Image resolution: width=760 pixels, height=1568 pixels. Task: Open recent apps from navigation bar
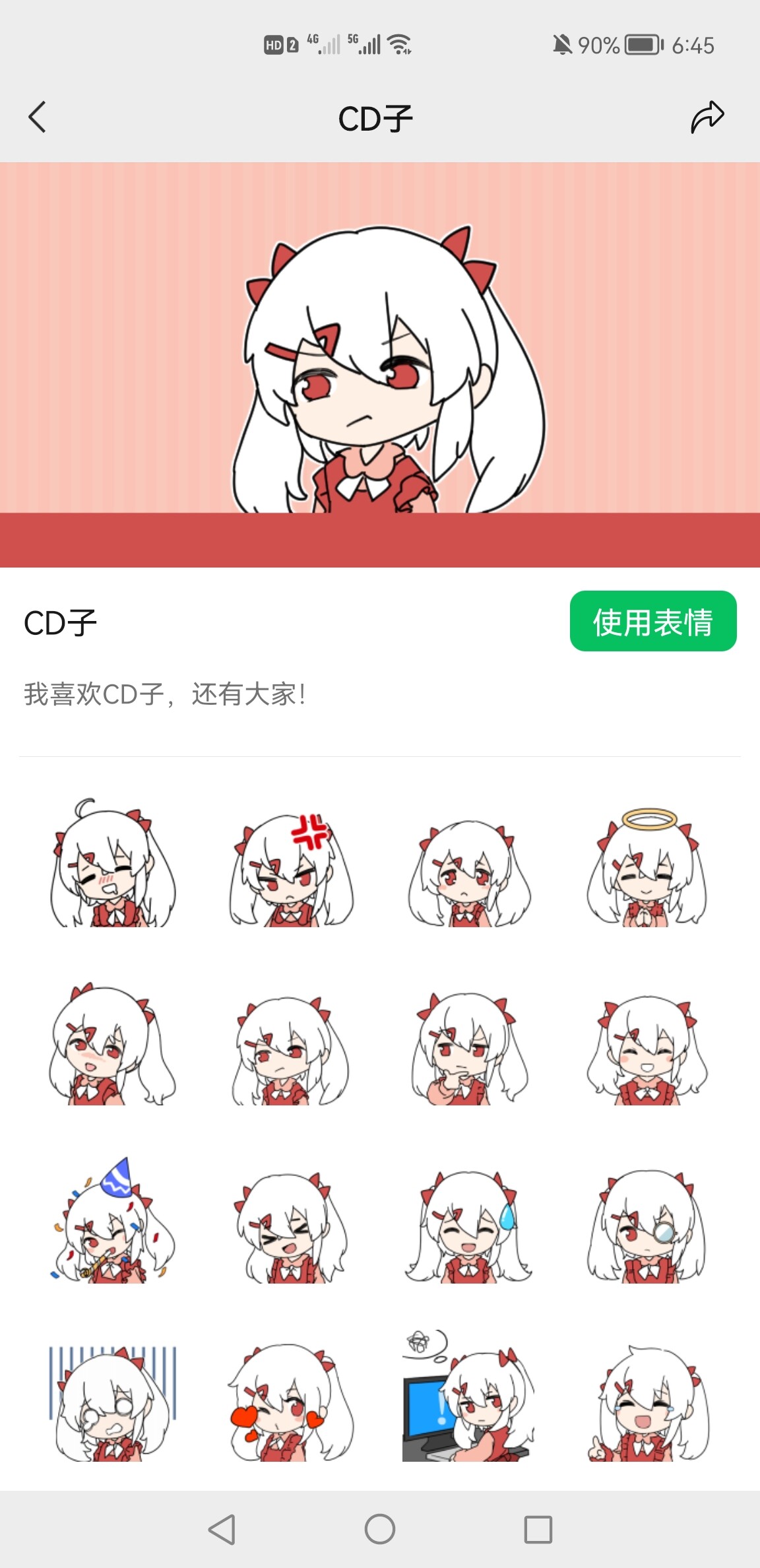pos(538,1528)
